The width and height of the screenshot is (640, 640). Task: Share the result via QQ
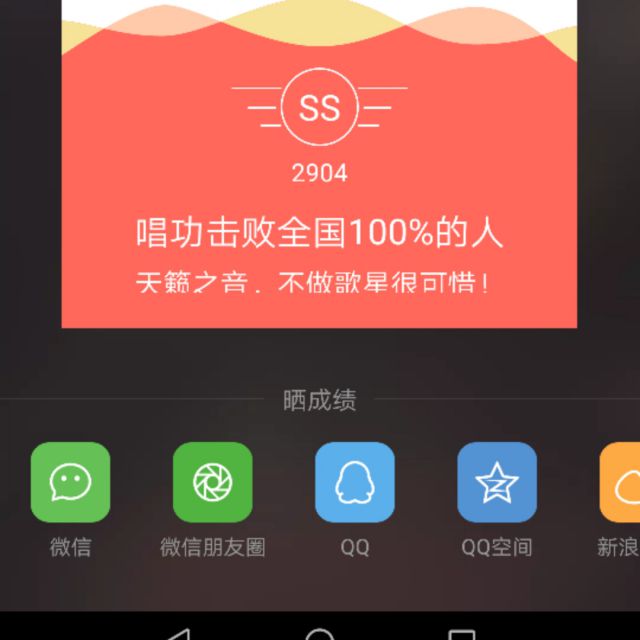(354, 482)
